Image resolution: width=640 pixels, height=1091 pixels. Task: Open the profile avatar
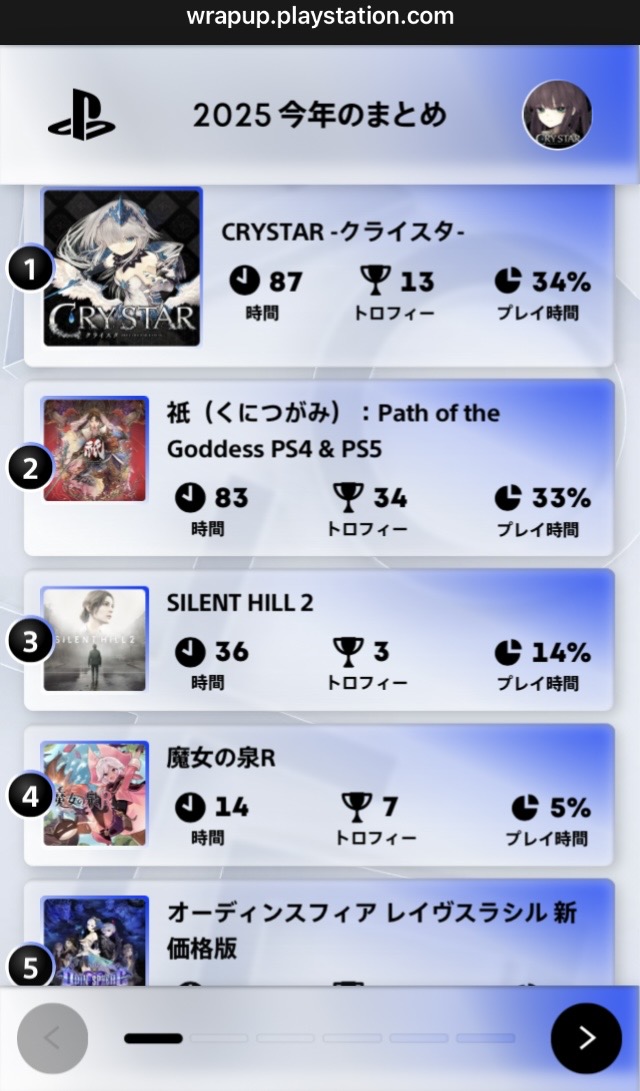tap(558, 115)
